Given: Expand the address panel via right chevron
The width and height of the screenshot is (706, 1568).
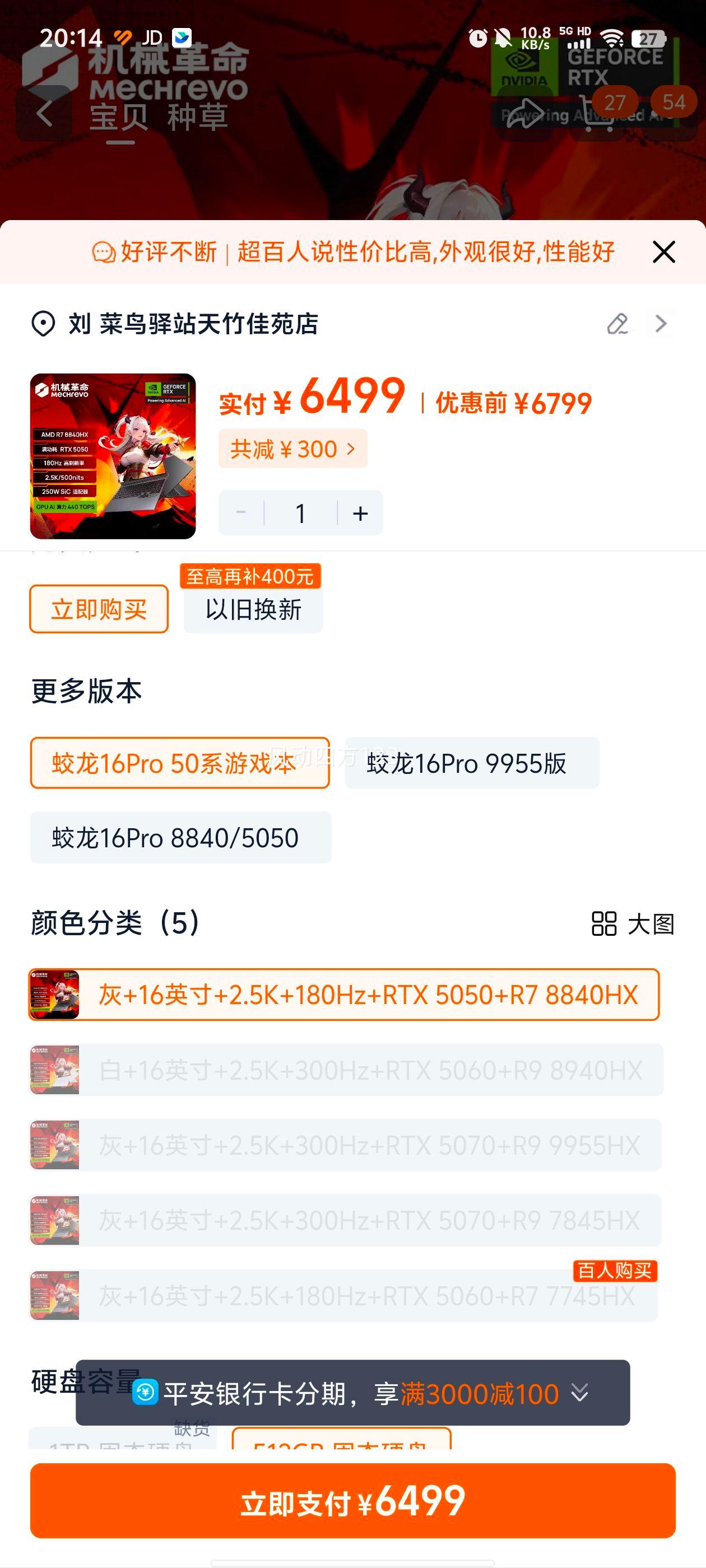Looking at the screenshot, I should coord(661,324).
